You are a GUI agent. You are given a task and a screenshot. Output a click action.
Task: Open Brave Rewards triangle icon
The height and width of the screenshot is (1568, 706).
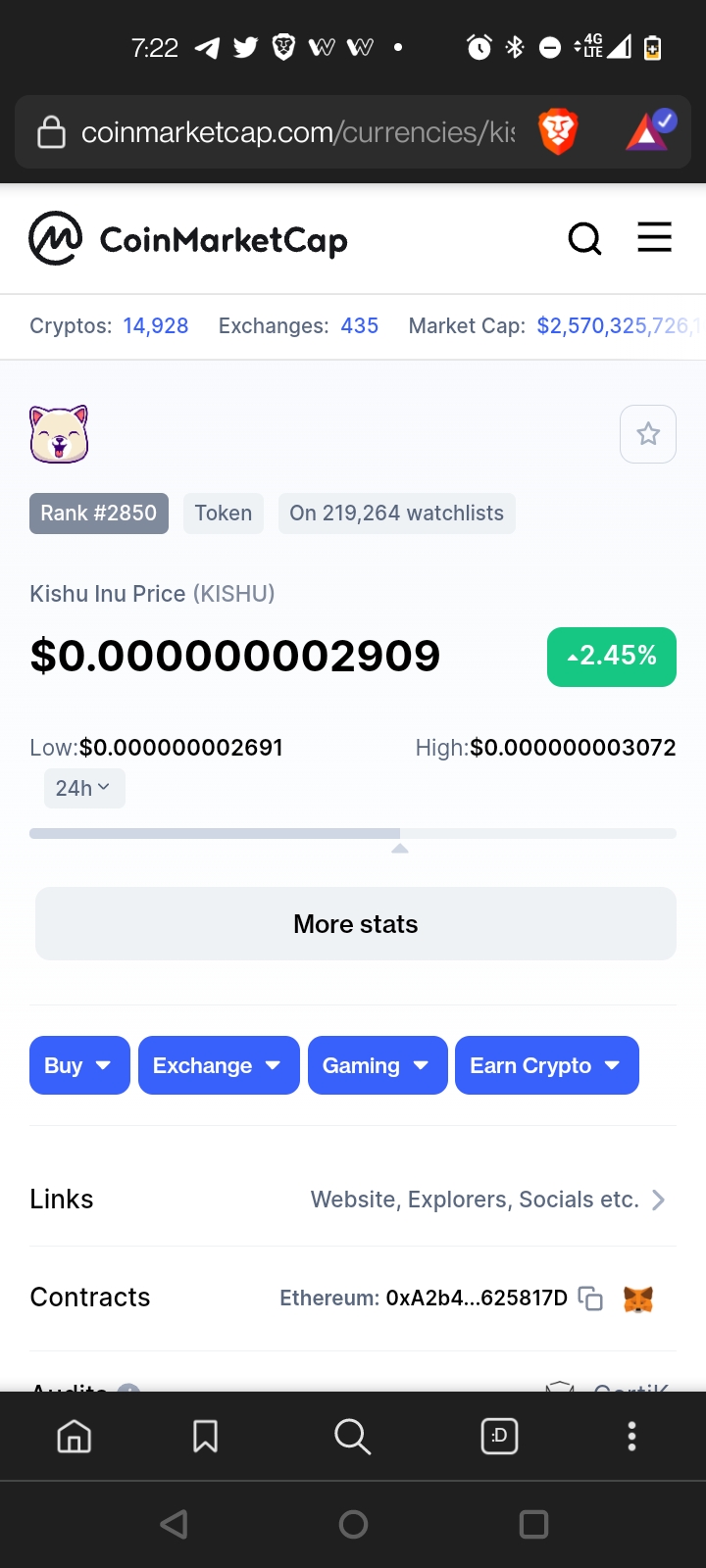point(646,131)
